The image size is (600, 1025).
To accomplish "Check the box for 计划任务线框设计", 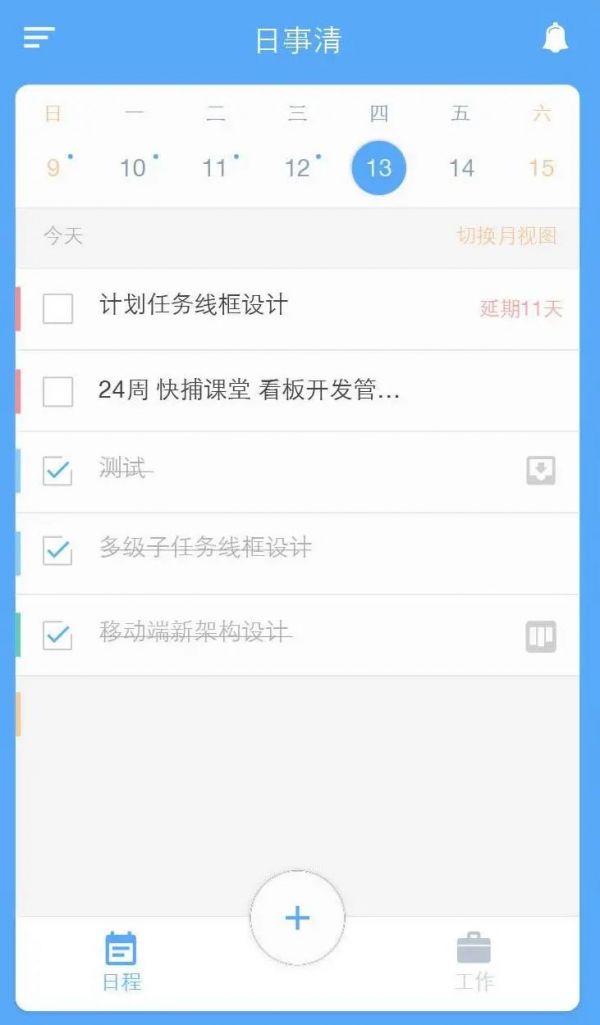I will coord(58,309).
